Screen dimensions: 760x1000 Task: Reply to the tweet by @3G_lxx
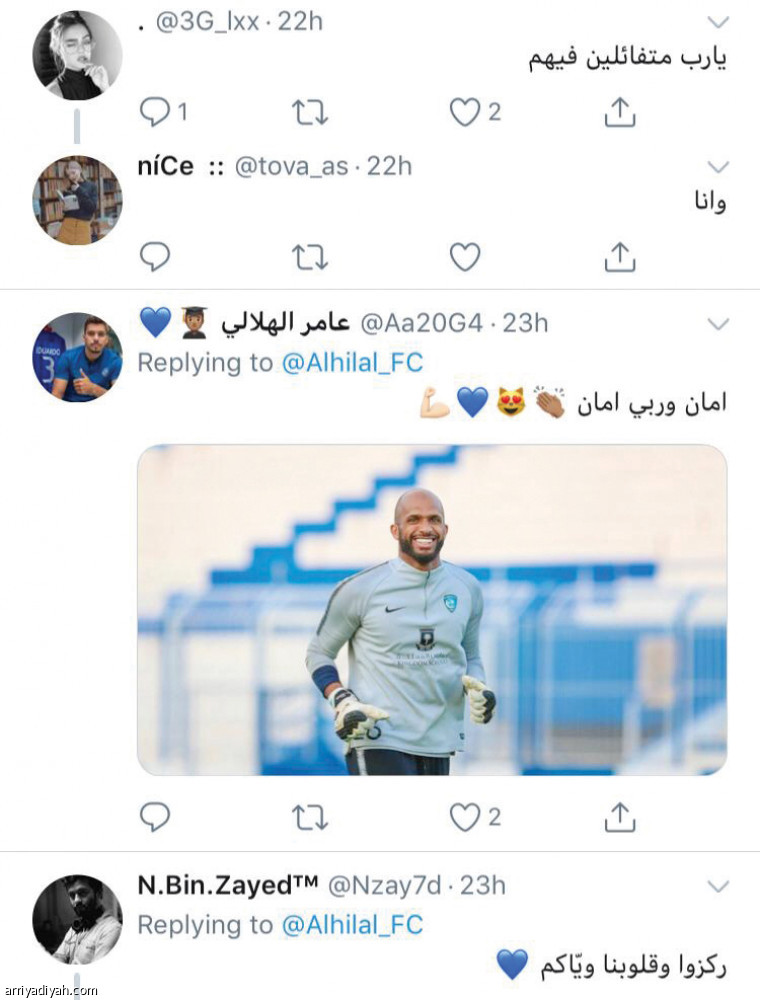pyautogui.click(x=155, y=111)
